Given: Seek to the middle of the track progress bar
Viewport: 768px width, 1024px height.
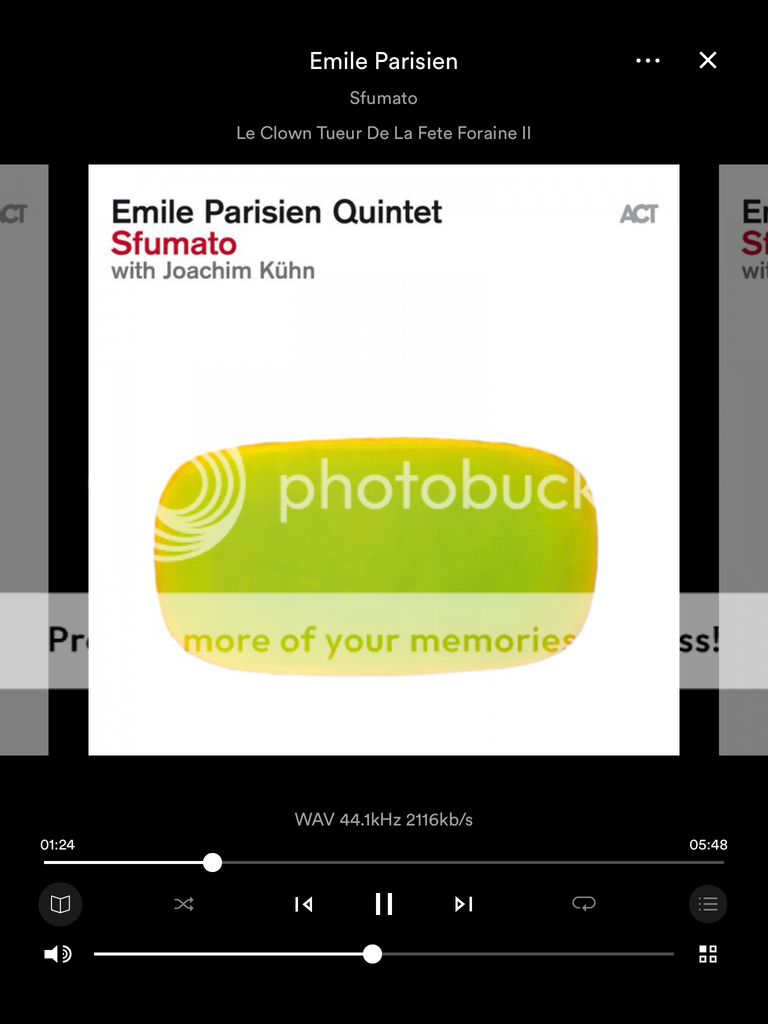Looking at the screenshot, I should coord(384,862).
